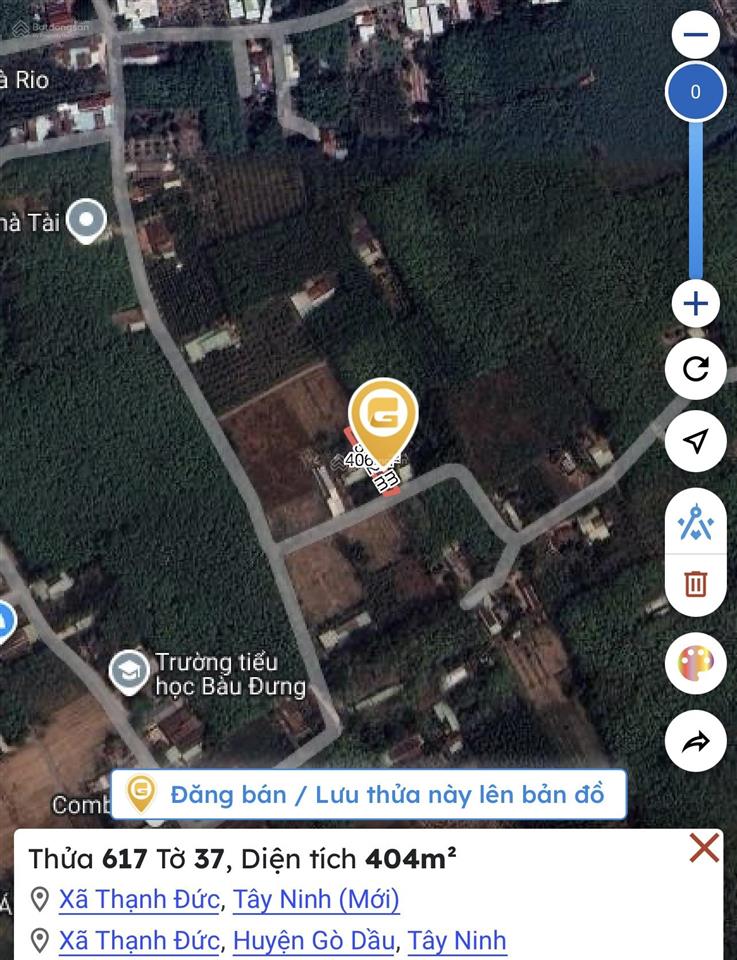Viewport: 737px width, 960px height.
Task: Delete the drawn measurements
Action: click(695, 583)
